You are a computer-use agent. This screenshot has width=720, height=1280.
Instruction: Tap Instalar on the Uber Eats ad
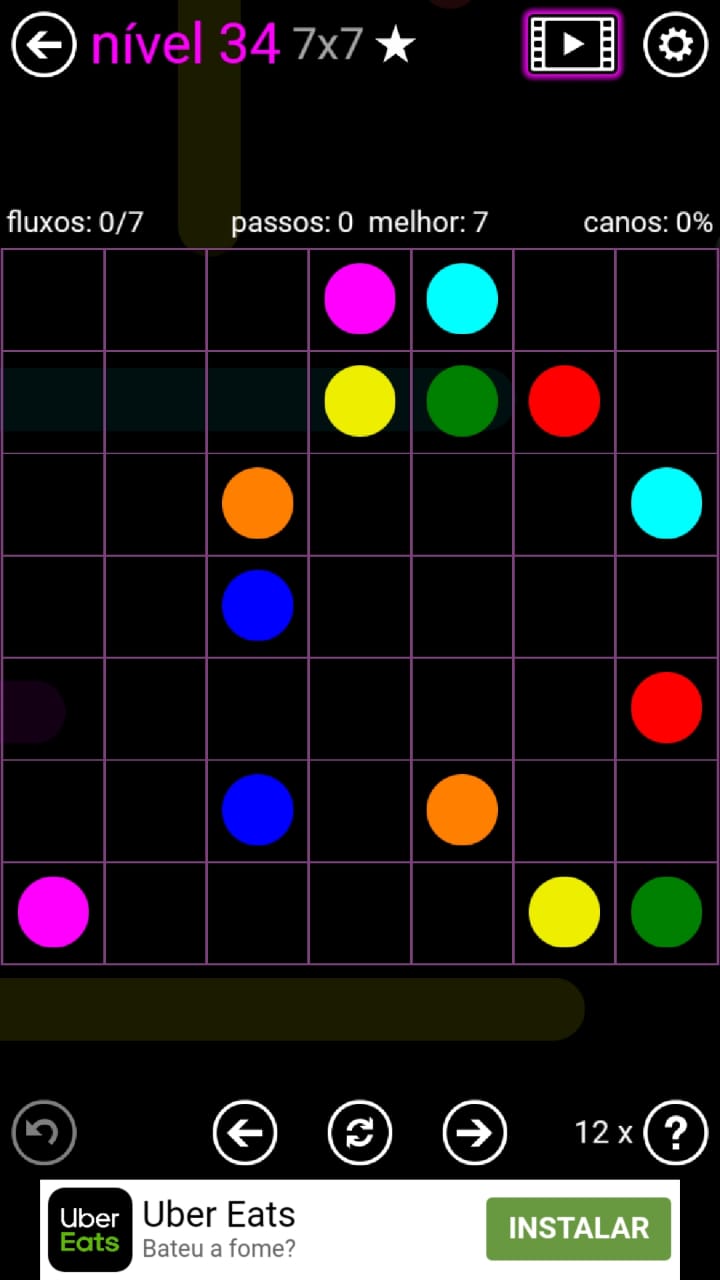(578, 1228)
